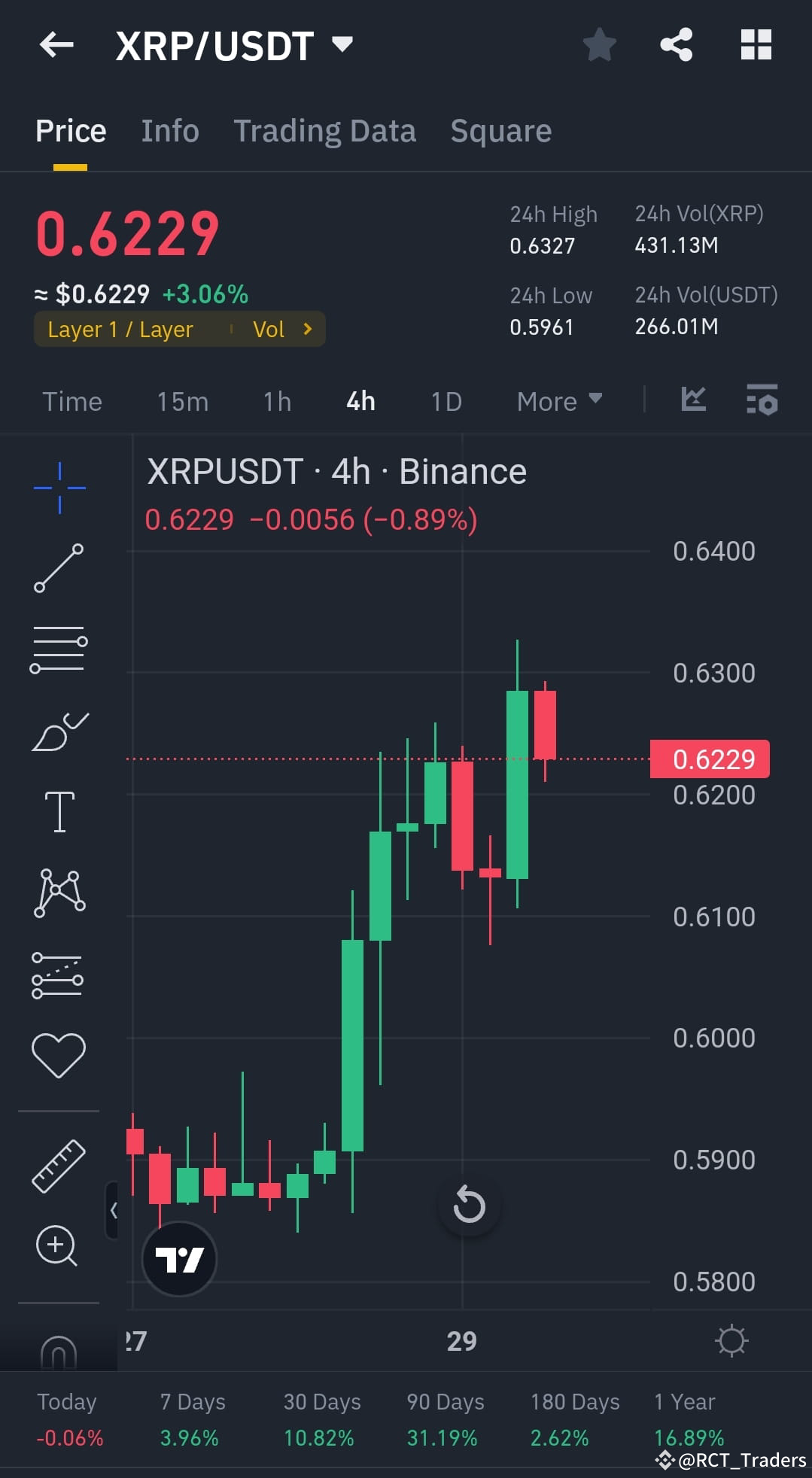Open chart indicator settings

[x=762, y=401]
